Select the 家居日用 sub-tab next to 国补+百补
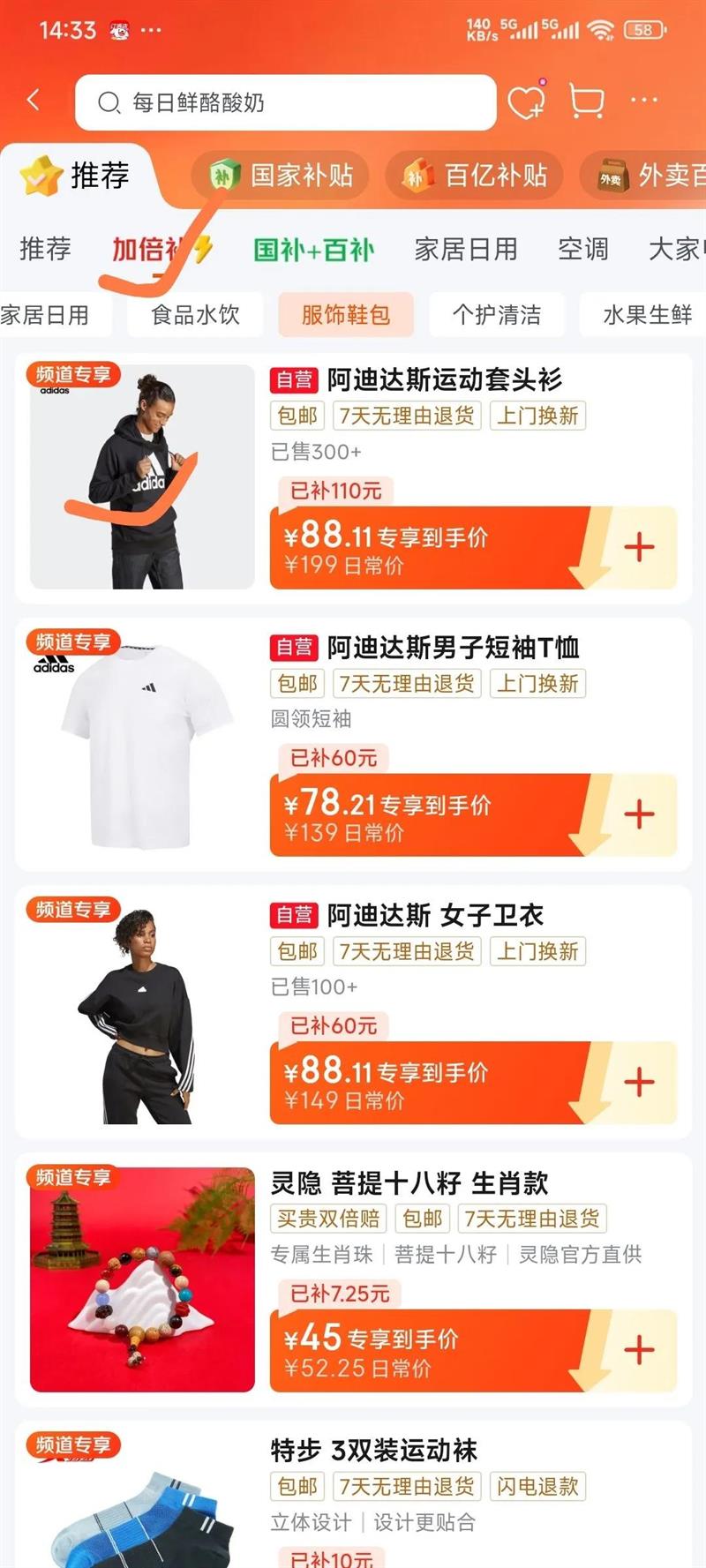This screenshot has height=1568, width=706. pos(466,250)
